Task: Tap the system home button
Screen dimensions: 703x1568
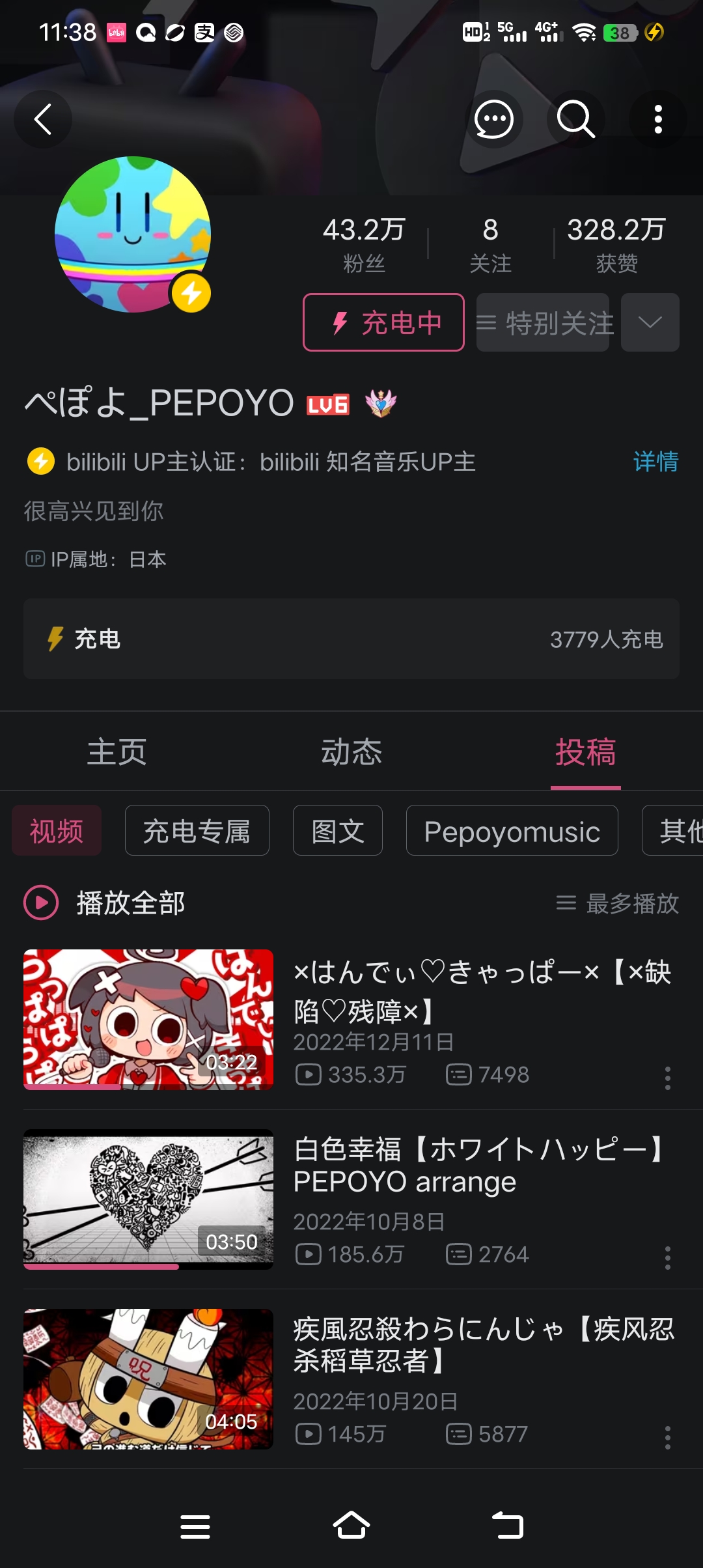Action: pyautogui.click(x=351, y=1526)
